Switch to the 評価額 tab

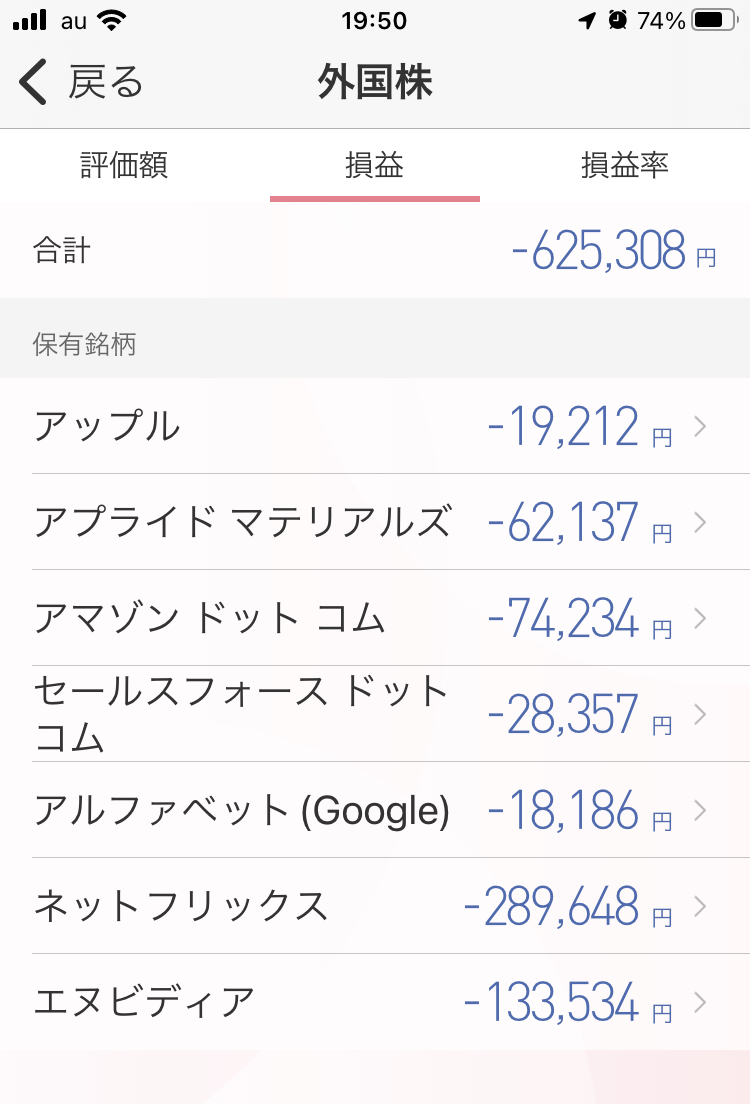124,165
